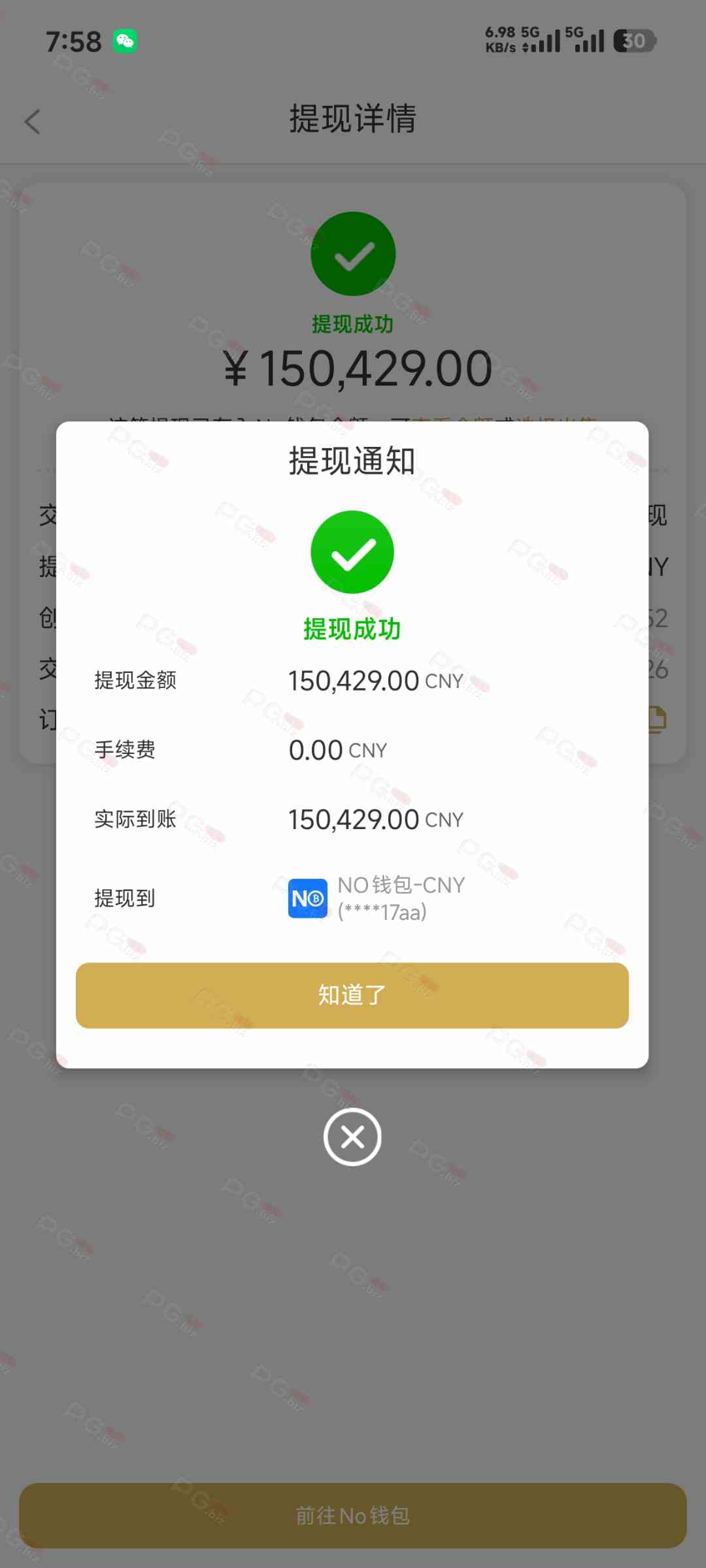Confirm the withdrawal notice with 知道了
The image size is (706, 1568).
pos(352,995)
